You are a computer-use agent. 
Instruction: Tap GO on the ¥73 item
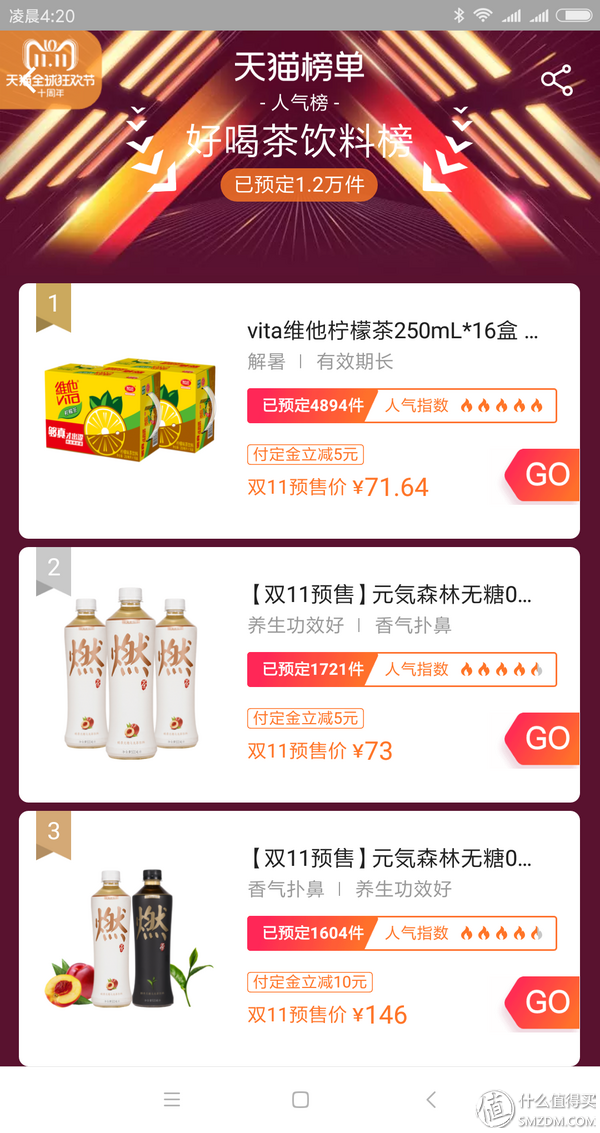(x=545, y=738)
